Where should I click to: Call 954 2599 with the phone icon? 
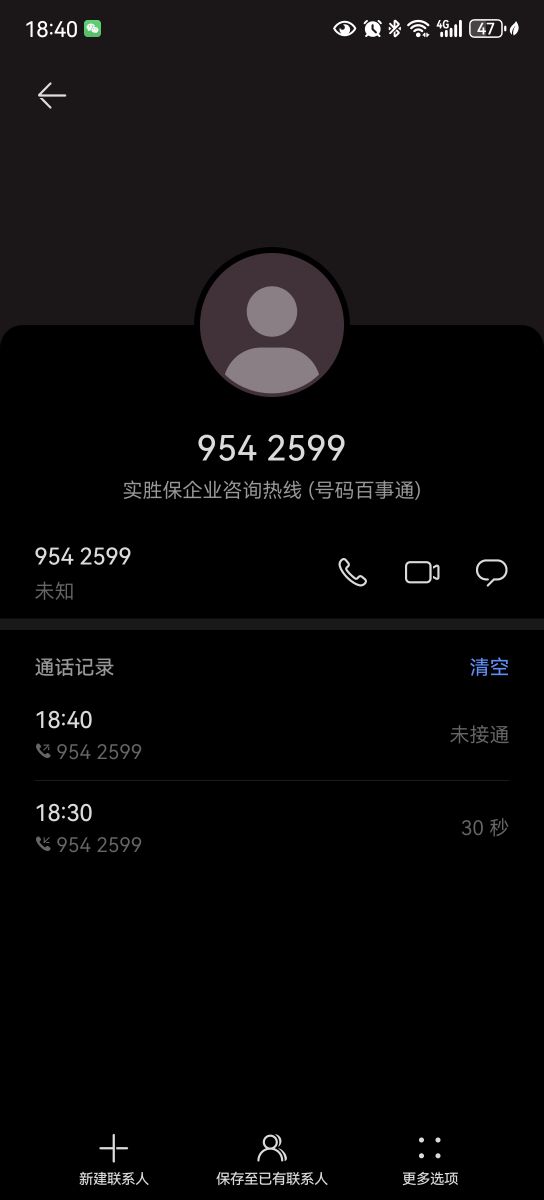(353, 572)
